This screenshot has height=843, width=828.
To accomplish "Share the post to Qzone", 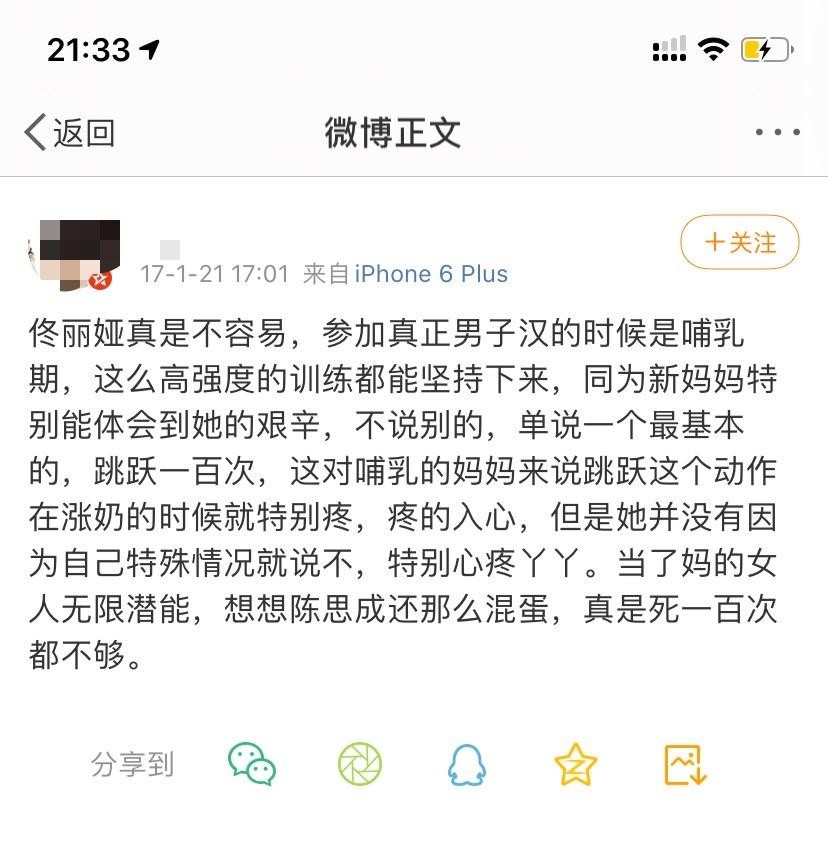I will point(575,765).
